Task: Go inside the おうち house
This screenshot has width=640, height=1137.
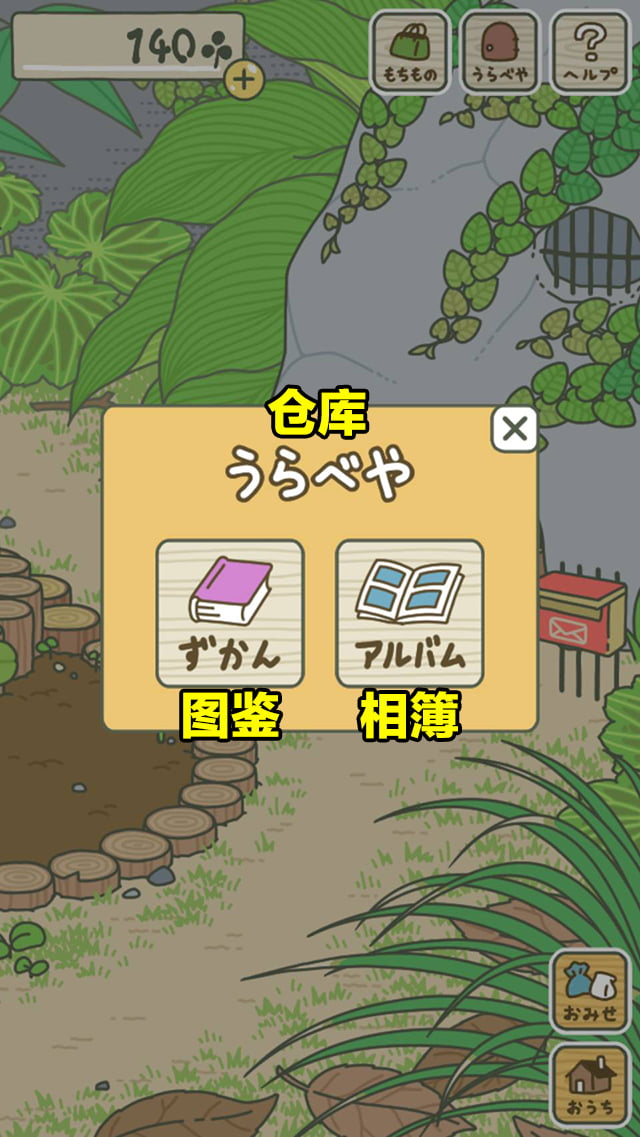Action: click(591, 1084)
